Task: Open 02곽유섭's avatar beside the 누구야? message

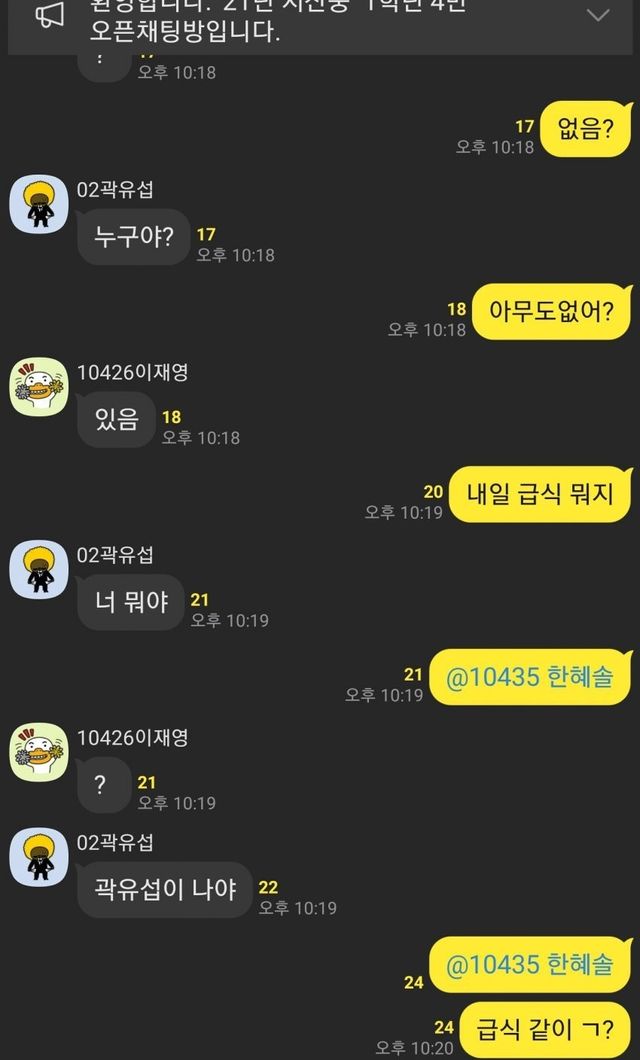Action: 39,204
